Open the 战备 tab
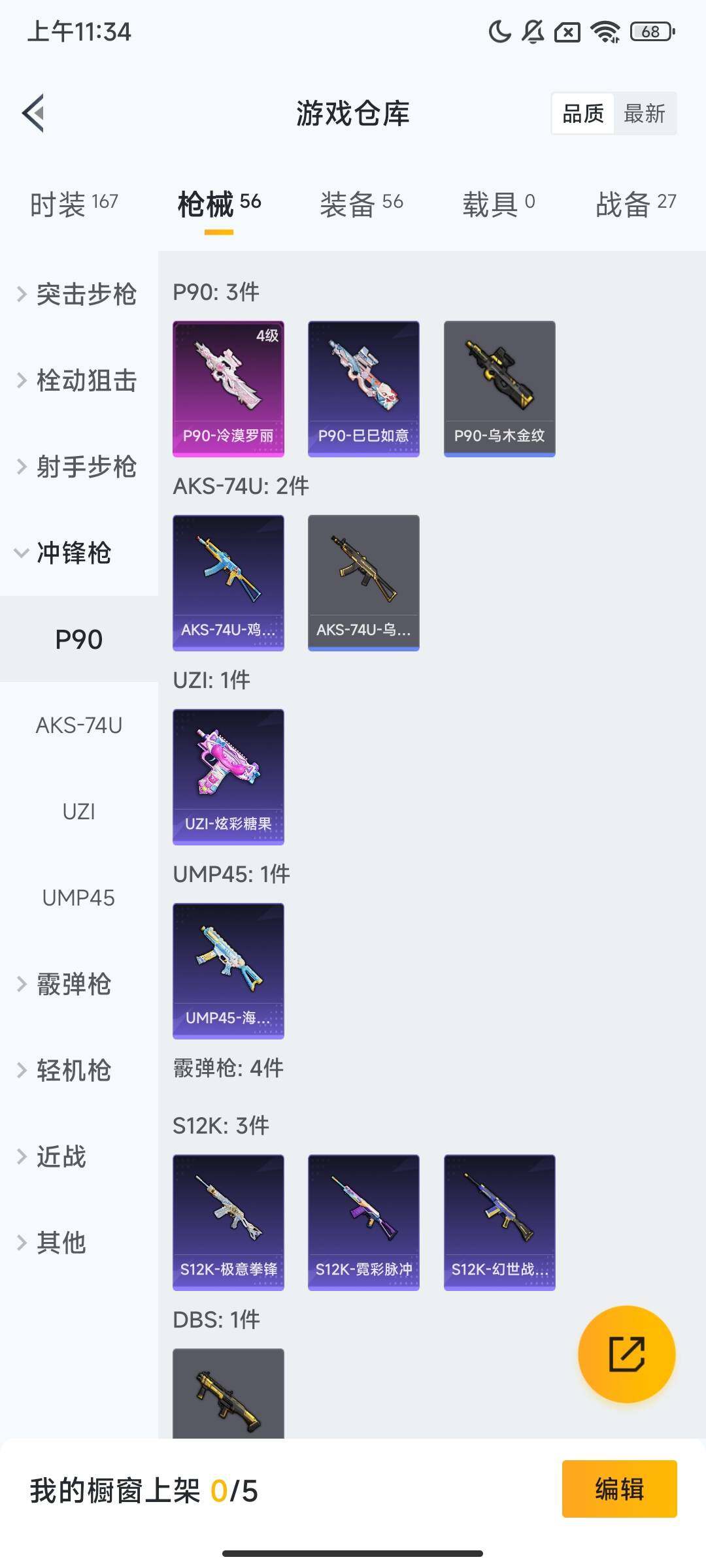Viewport: 706px width, 1568px height. click(x=635, y=204)
